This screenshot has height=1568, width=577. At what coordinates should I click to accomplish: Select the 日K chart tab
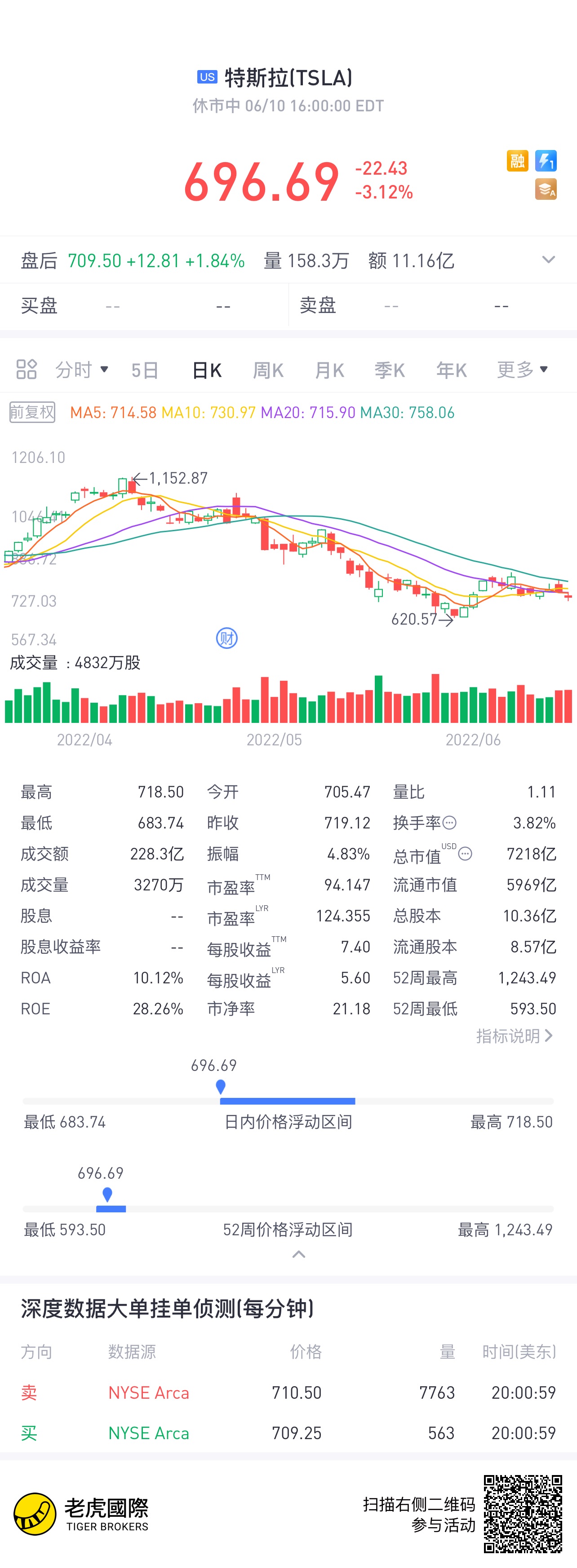tap(207, 370)
